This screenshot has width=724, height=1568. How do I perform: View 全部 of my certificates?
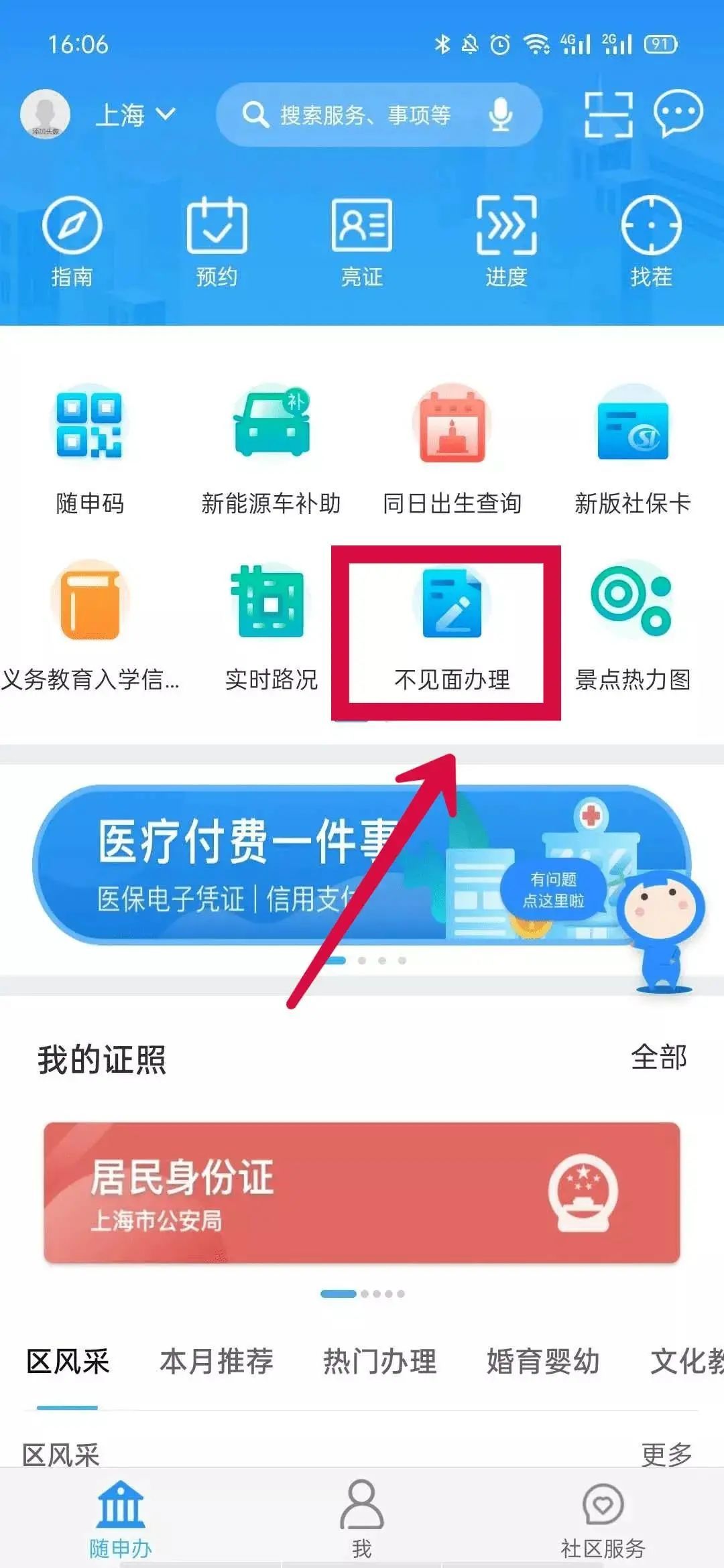tap(659, 1057)
